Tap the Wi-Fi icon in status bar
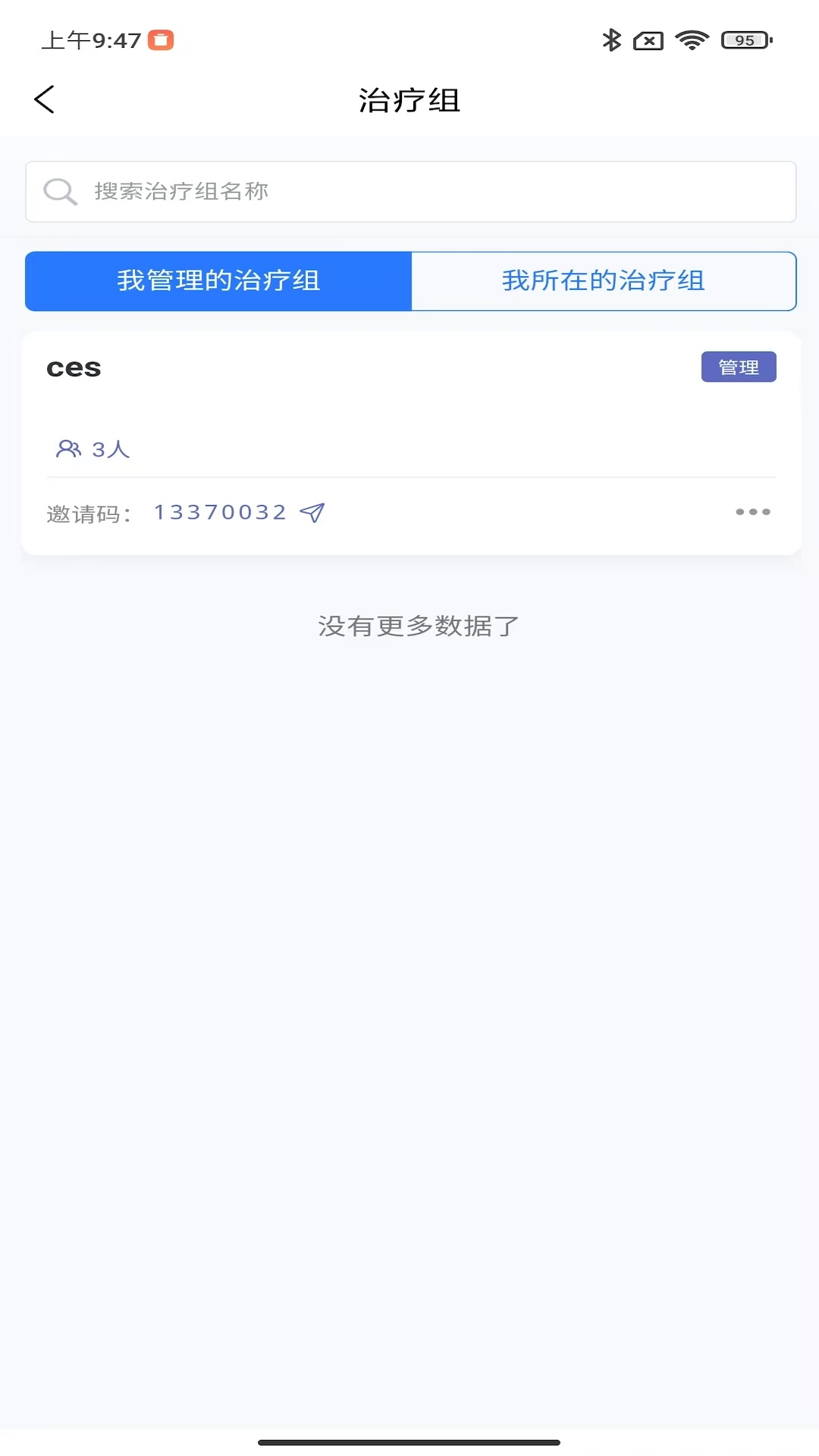The width and height of the screenshot is (819, 1456). (x=692, y=40)
